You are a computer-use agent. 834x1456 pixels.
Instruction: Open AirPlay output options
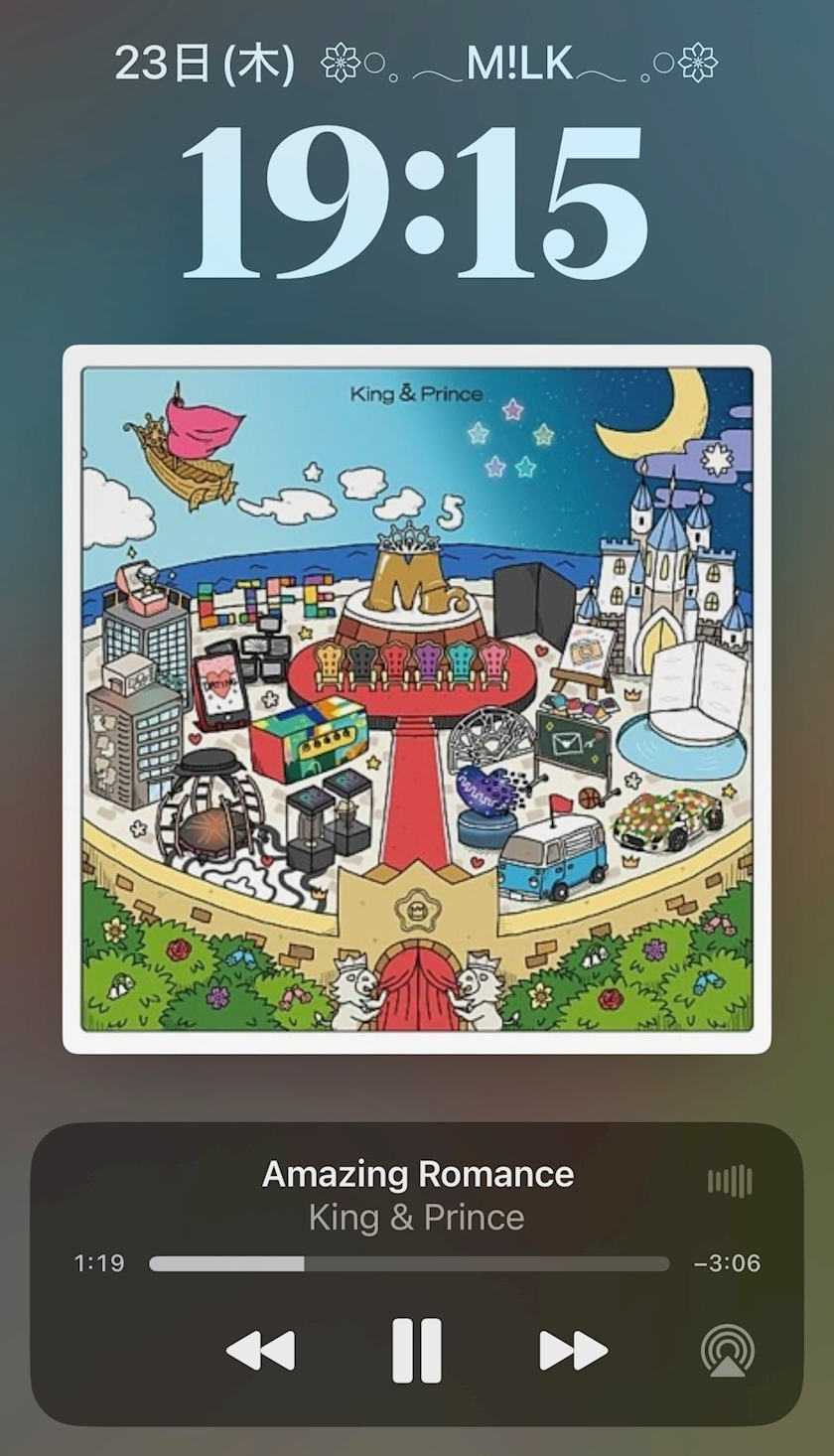(x=727, y=1352)
